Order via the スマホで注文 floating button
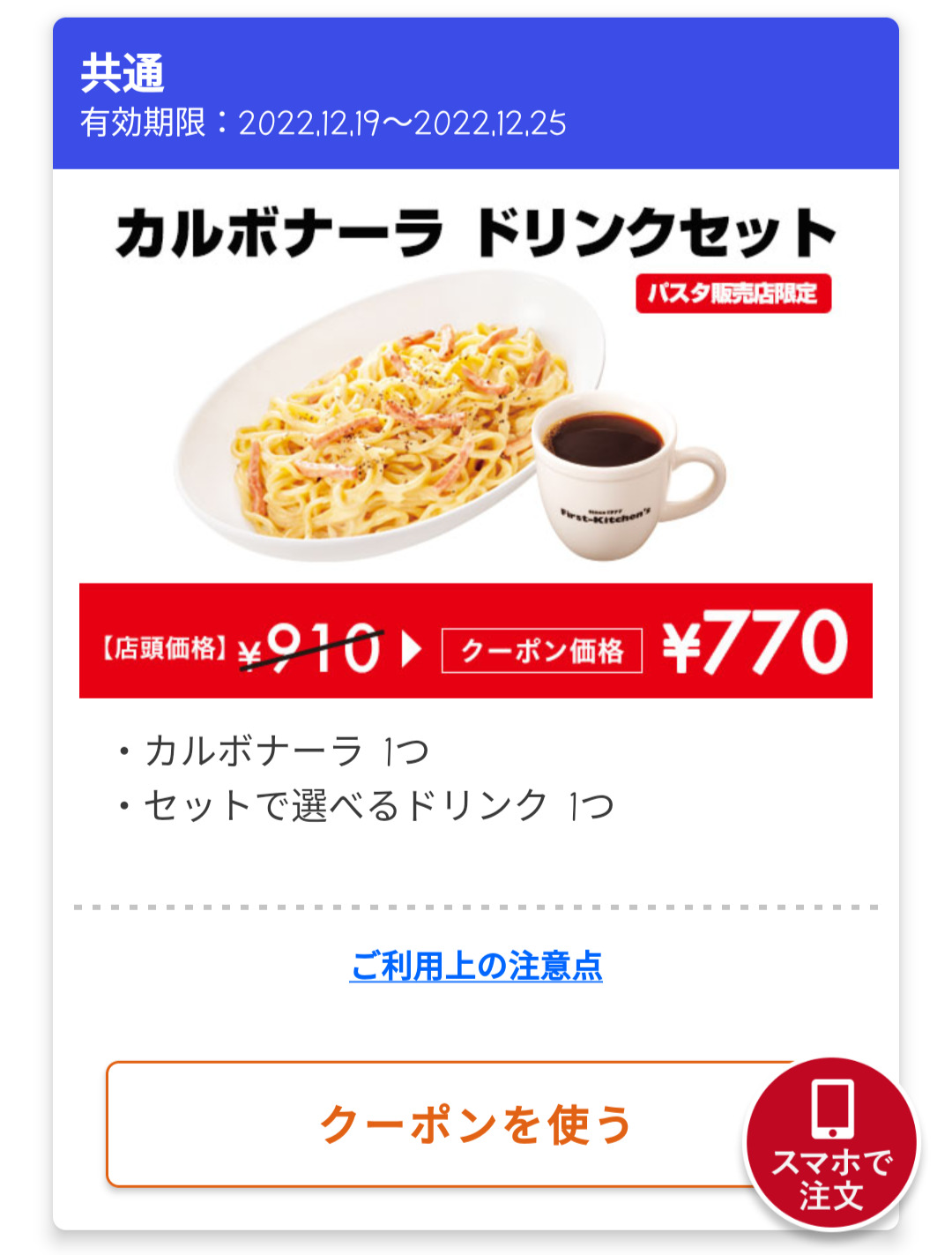The height and width of the screenshot is (1255, 952). [831, 1144]
